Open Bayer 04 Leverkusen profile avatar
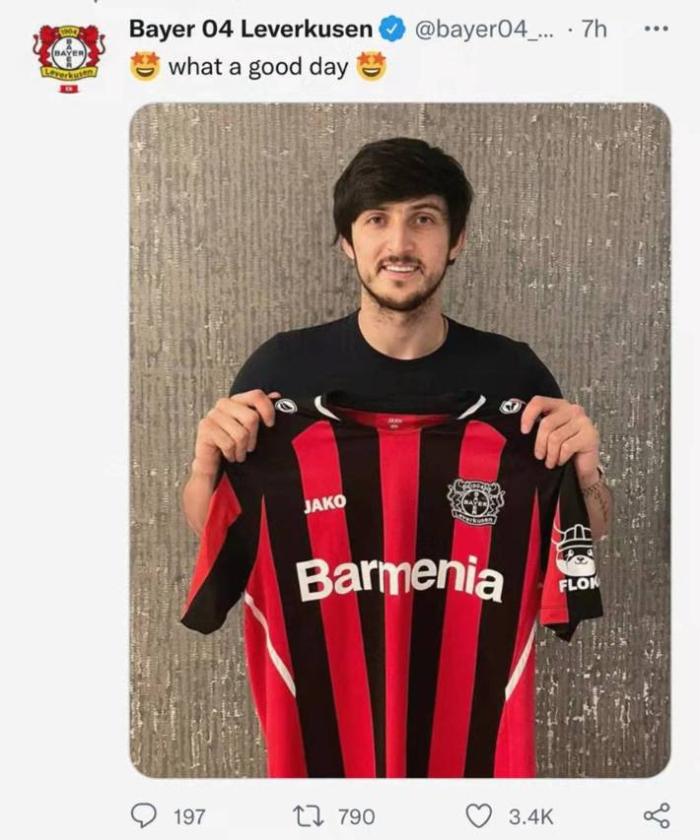Image resolution: width=700 pixels, height=840 pixels. click(68, 57)
